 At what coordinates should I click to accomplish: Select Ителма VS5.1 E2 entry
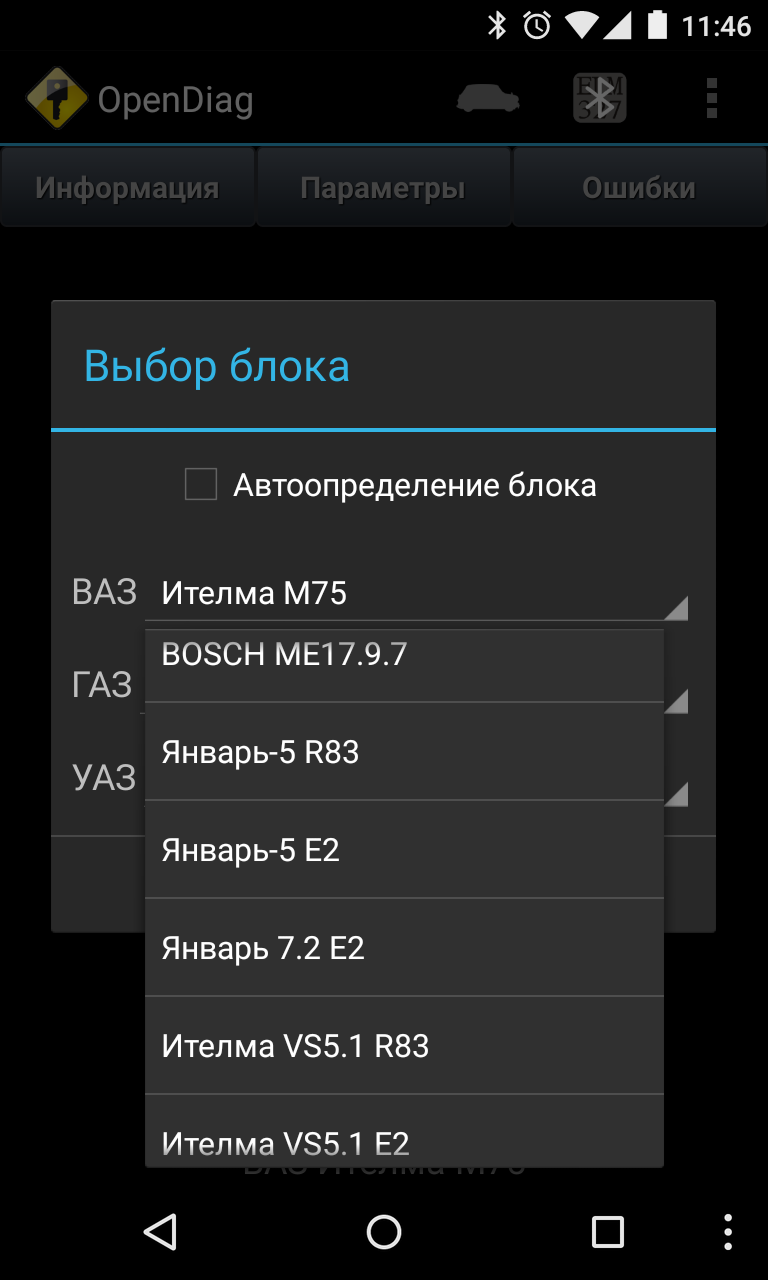coord(404,1131)
